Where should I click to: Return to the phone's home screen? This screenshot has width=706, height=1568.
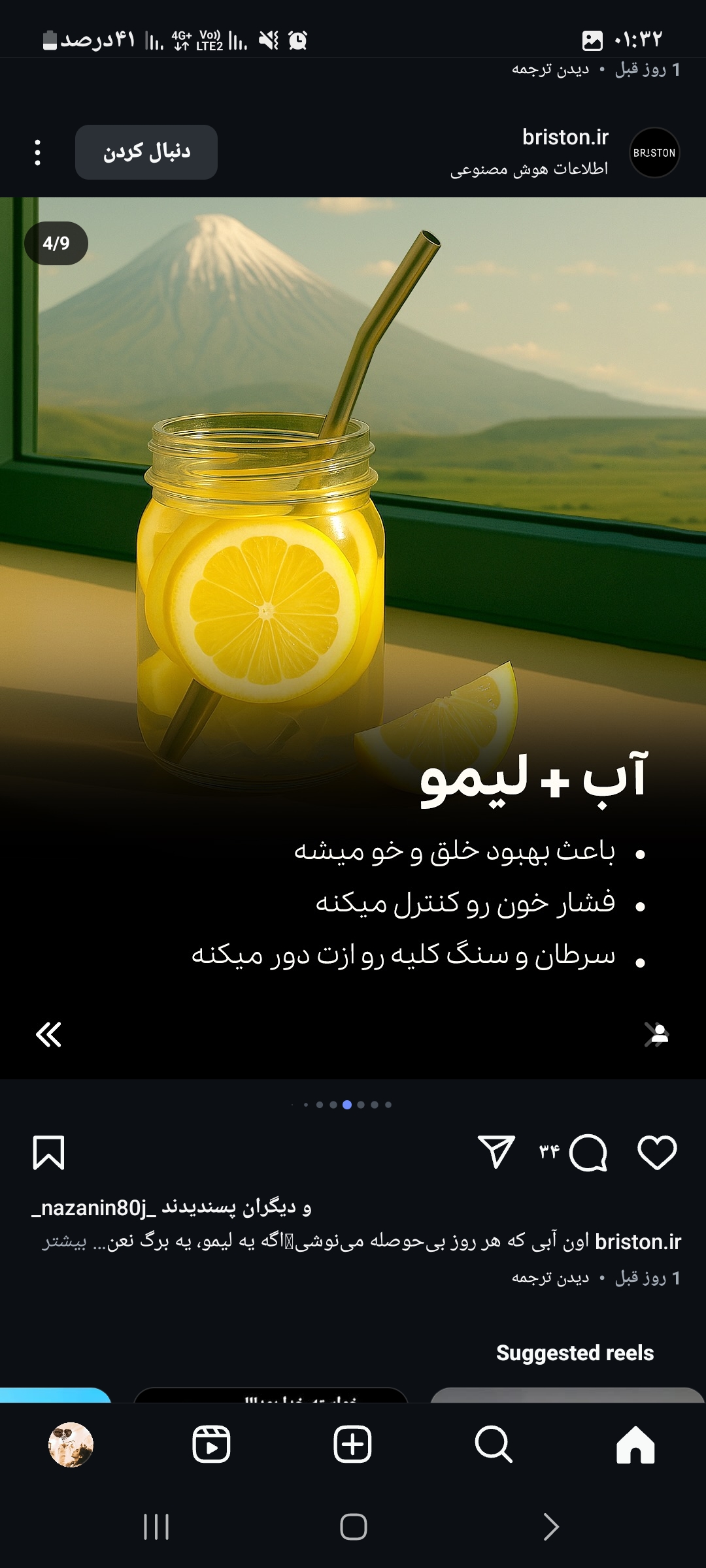pos(353,1527)
